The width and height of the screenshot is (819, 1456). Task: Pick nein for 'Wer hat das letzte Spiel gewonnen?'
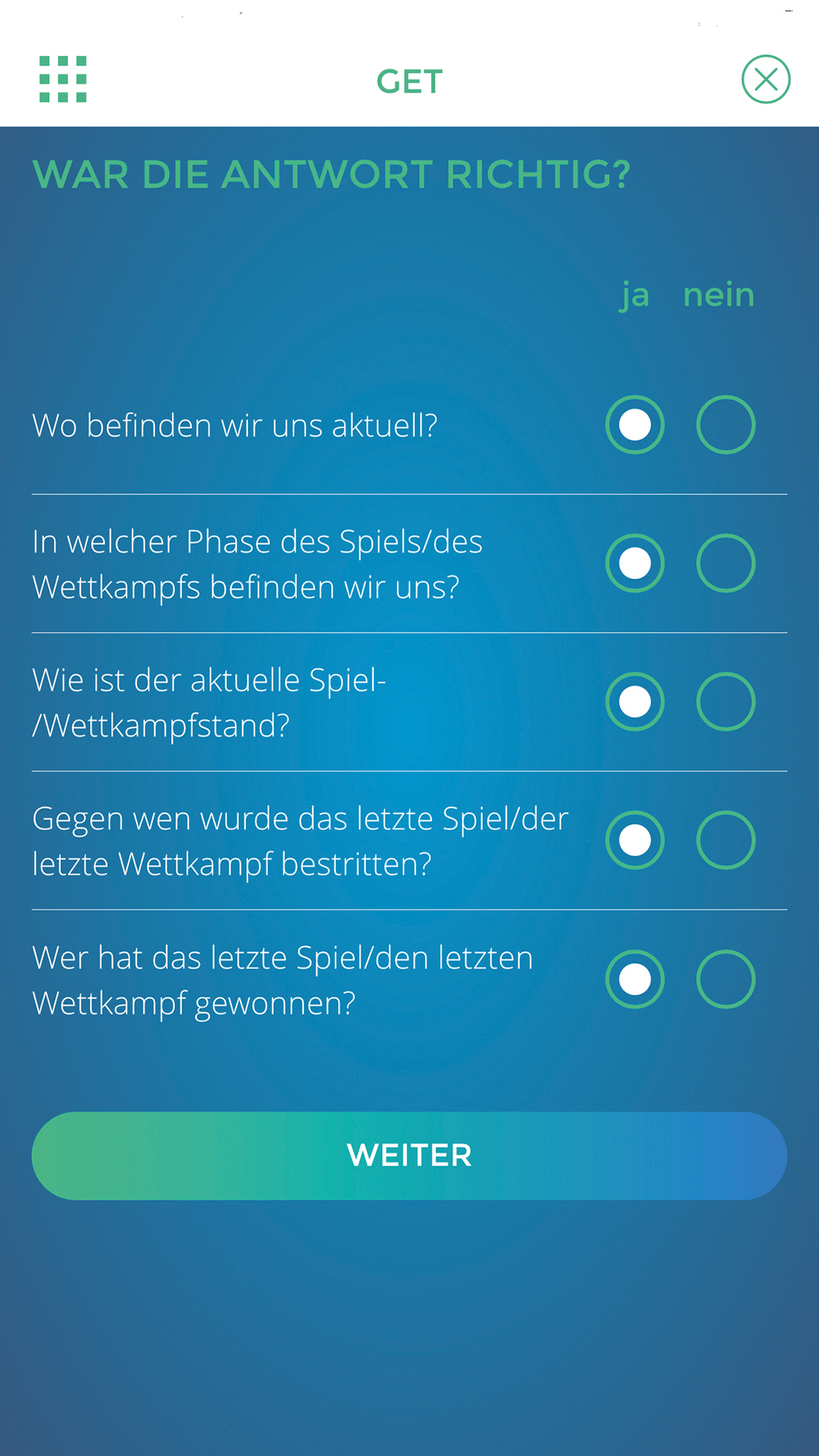(726, 980)
